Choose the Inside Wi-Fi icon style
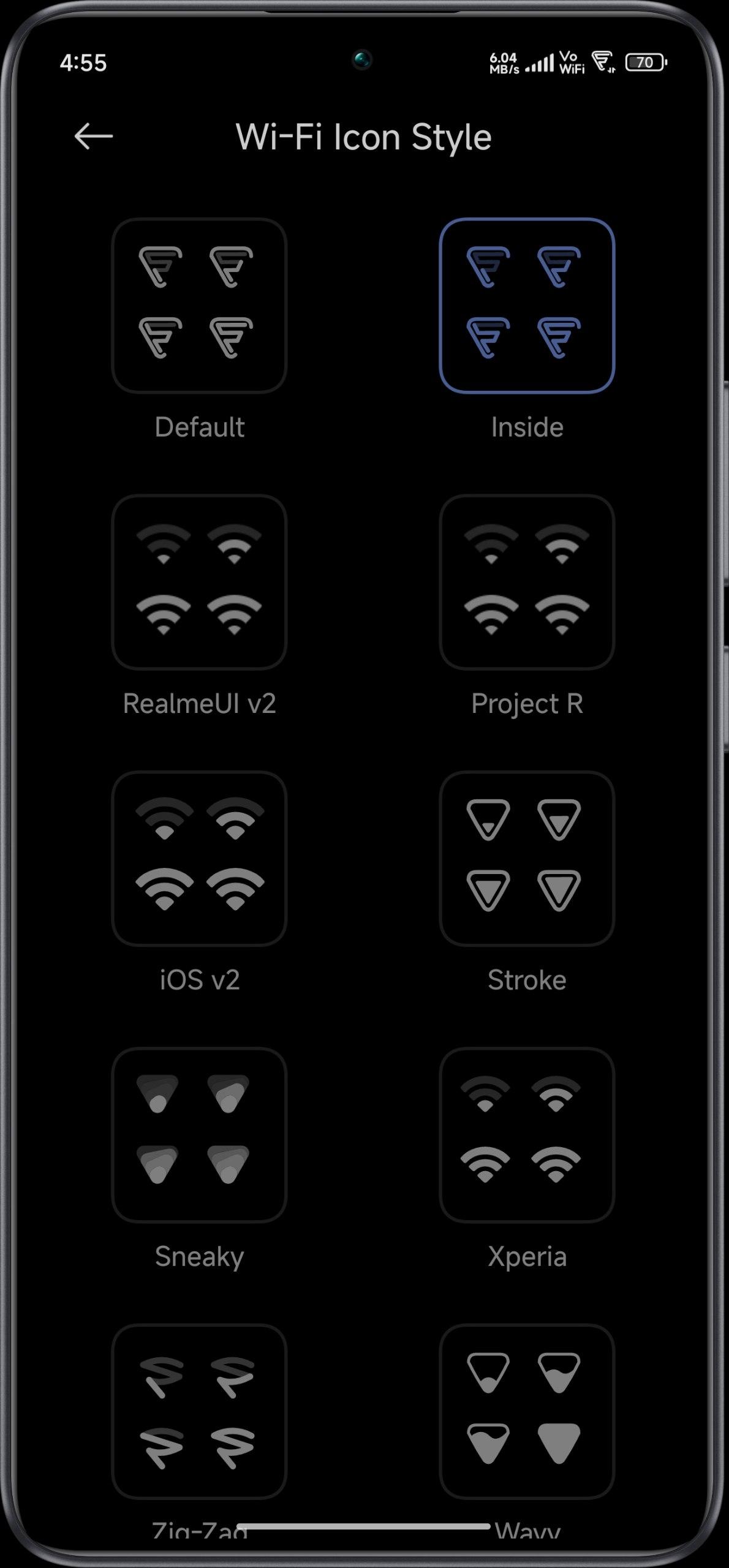The height and width of the screenshot is (1568, 729). coord(527,305)
